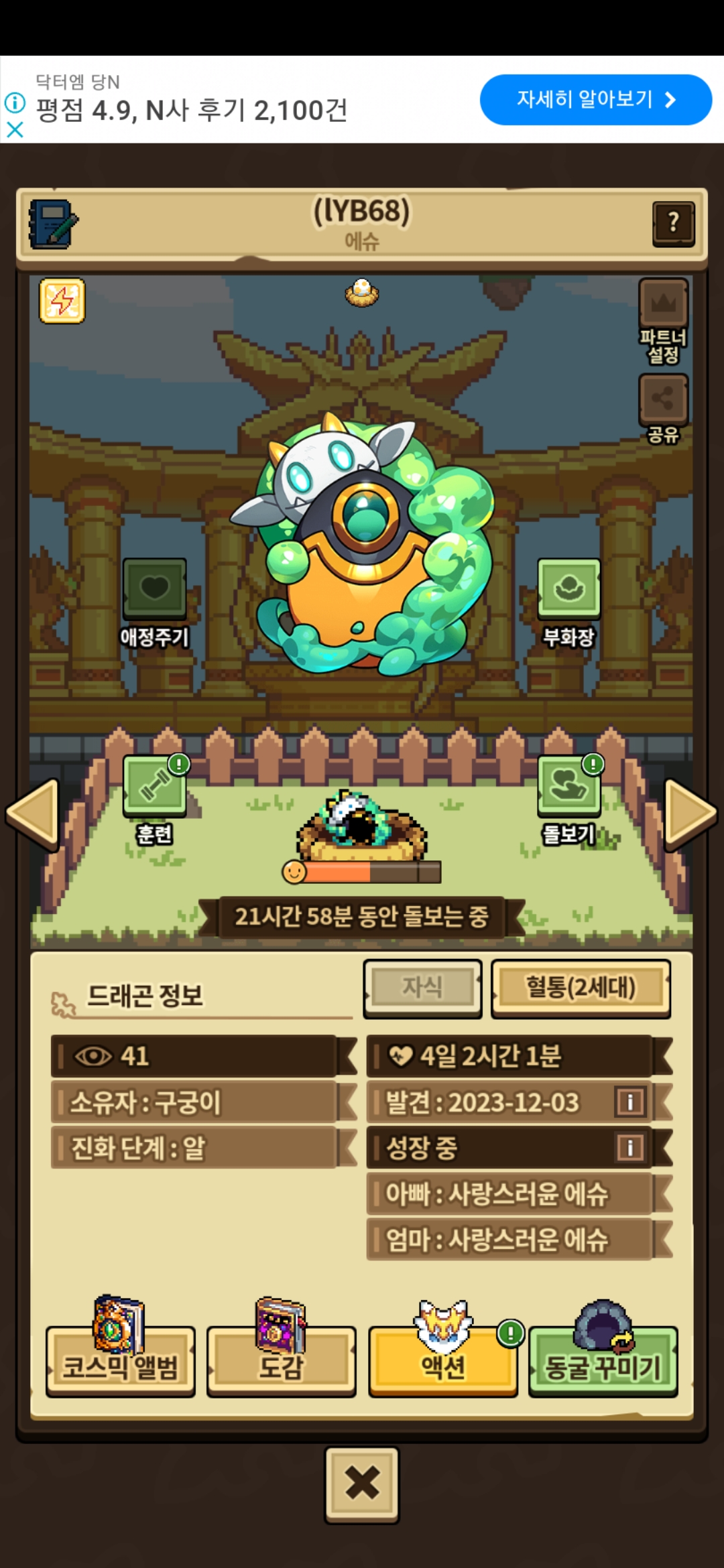Go to previous dragon with left arrow
This screenshot has width=724, height=1568.
tap(32, 814)
